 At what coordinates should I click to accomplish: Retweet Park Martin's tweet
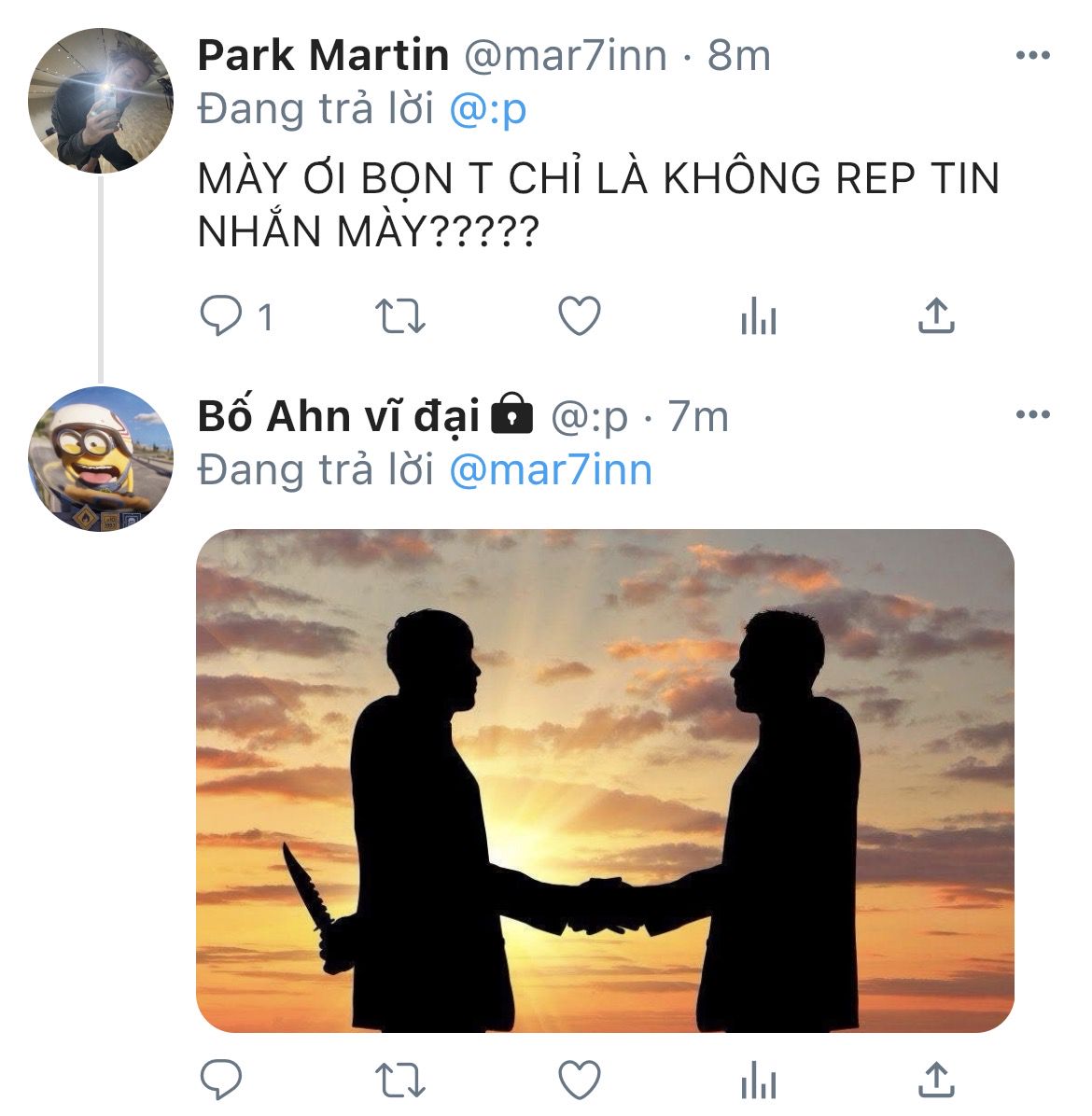coord(400,316)
